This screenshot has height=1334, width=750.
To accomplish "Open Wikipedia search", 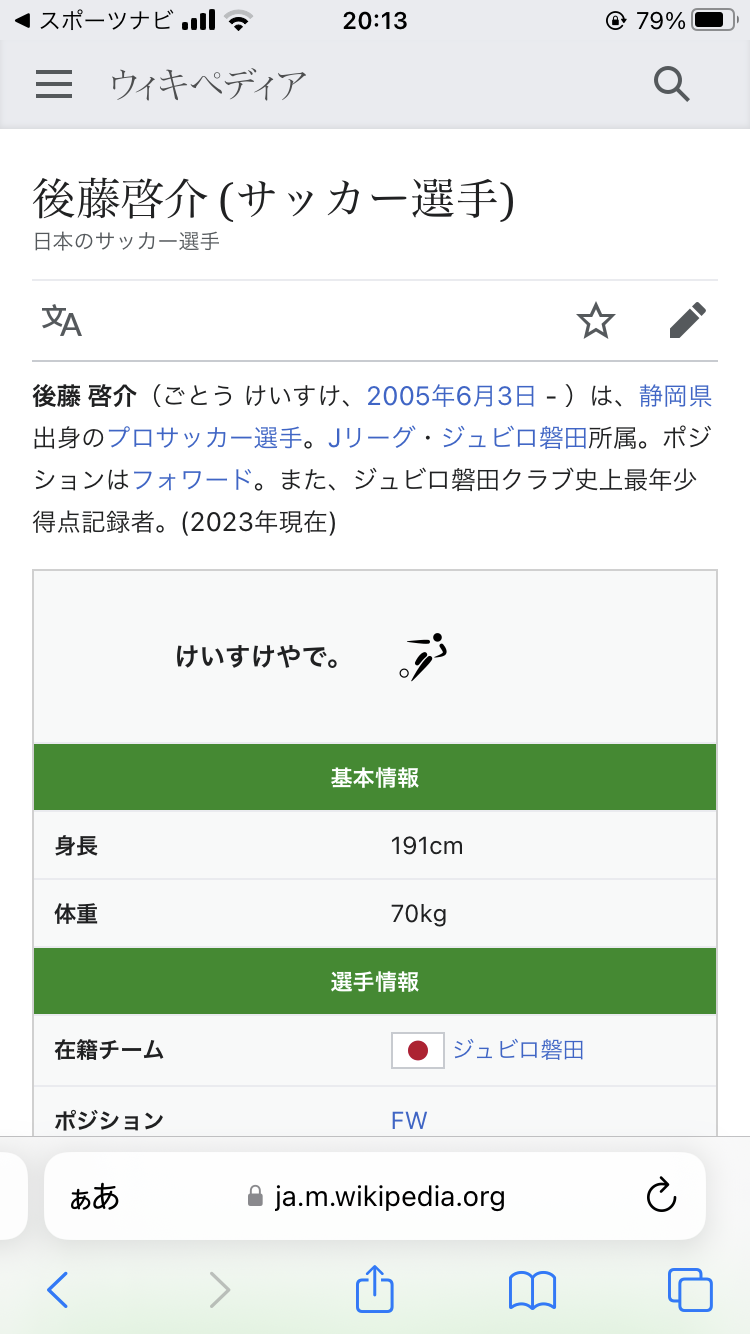I will (x=672, y=84).
